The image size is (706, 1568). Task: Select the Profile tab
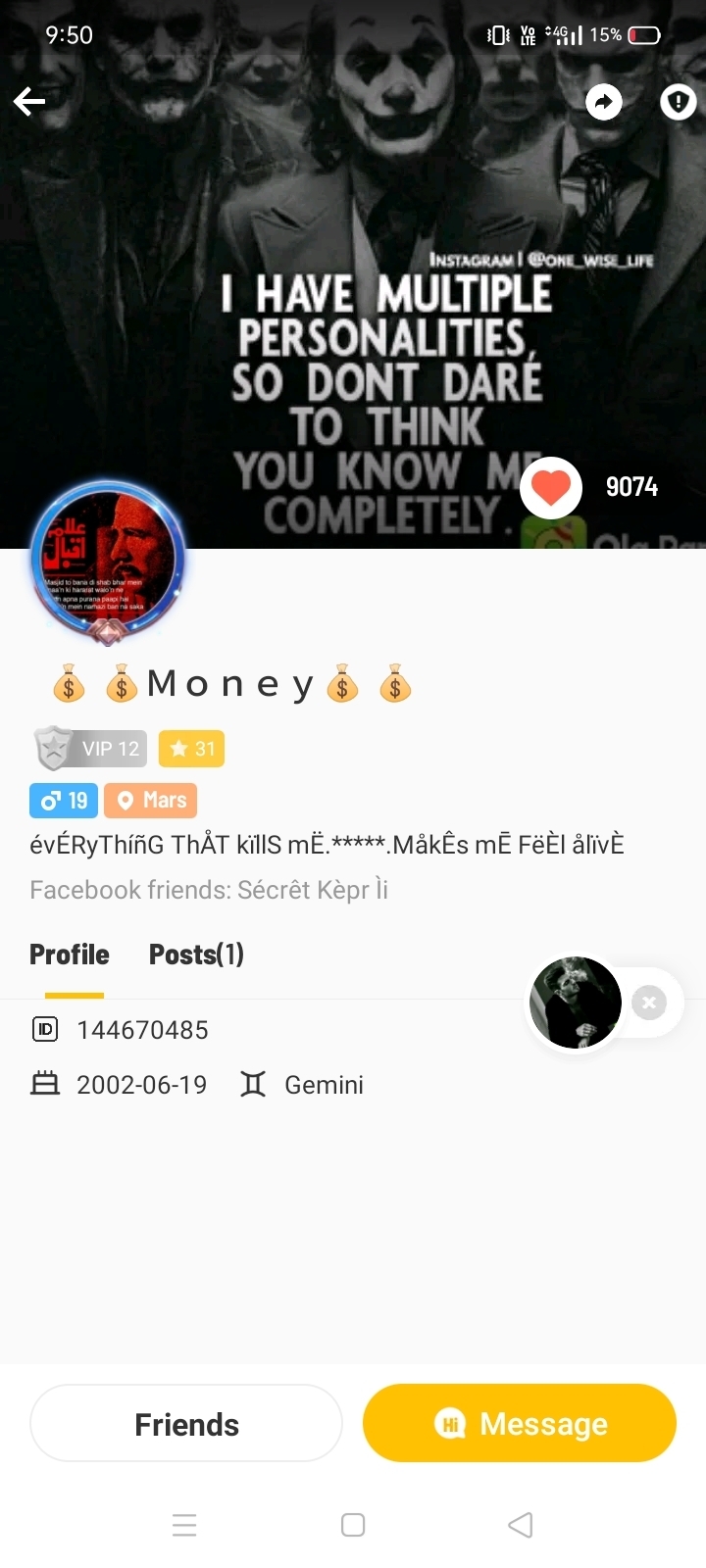pos(70,955)
